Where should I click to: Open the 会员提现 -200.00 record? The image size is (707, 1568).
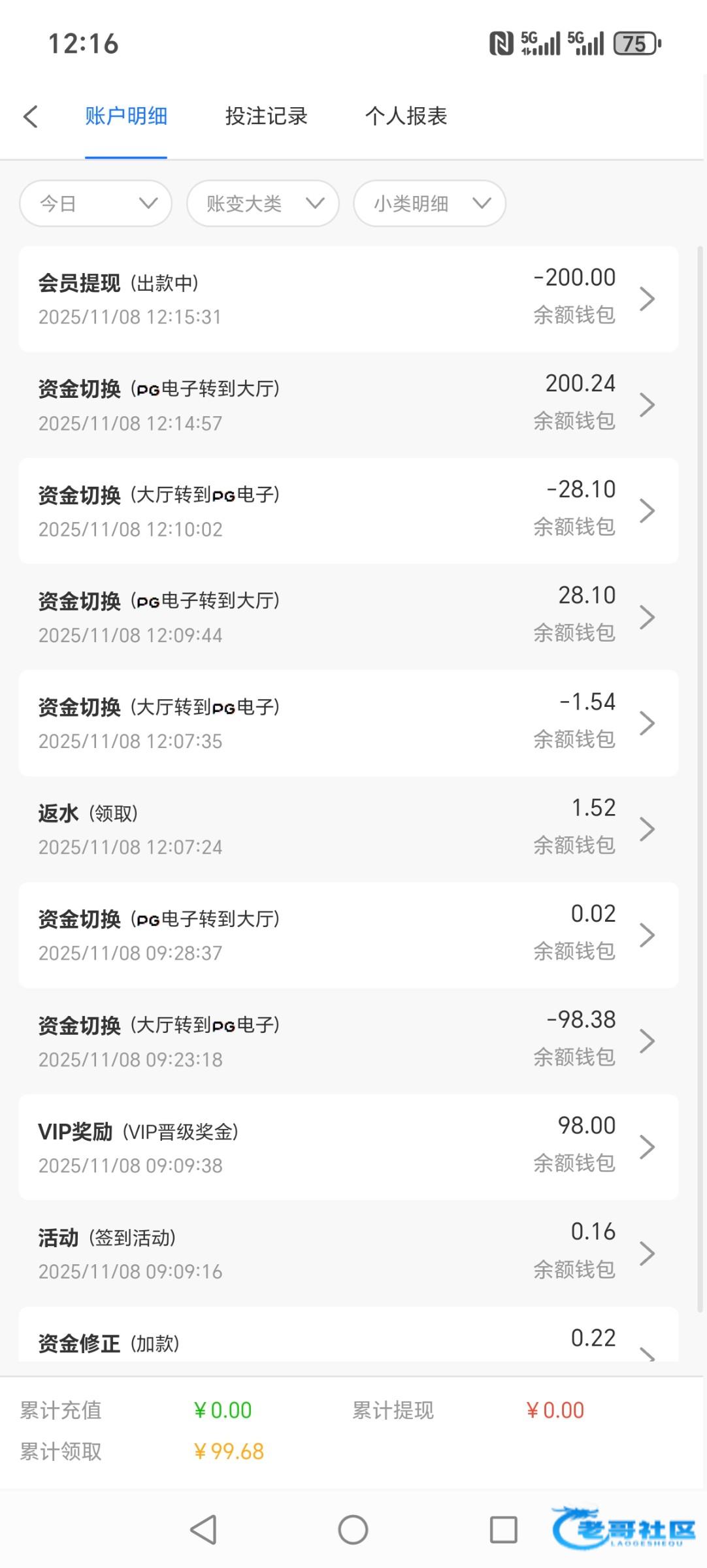point(348,299)
